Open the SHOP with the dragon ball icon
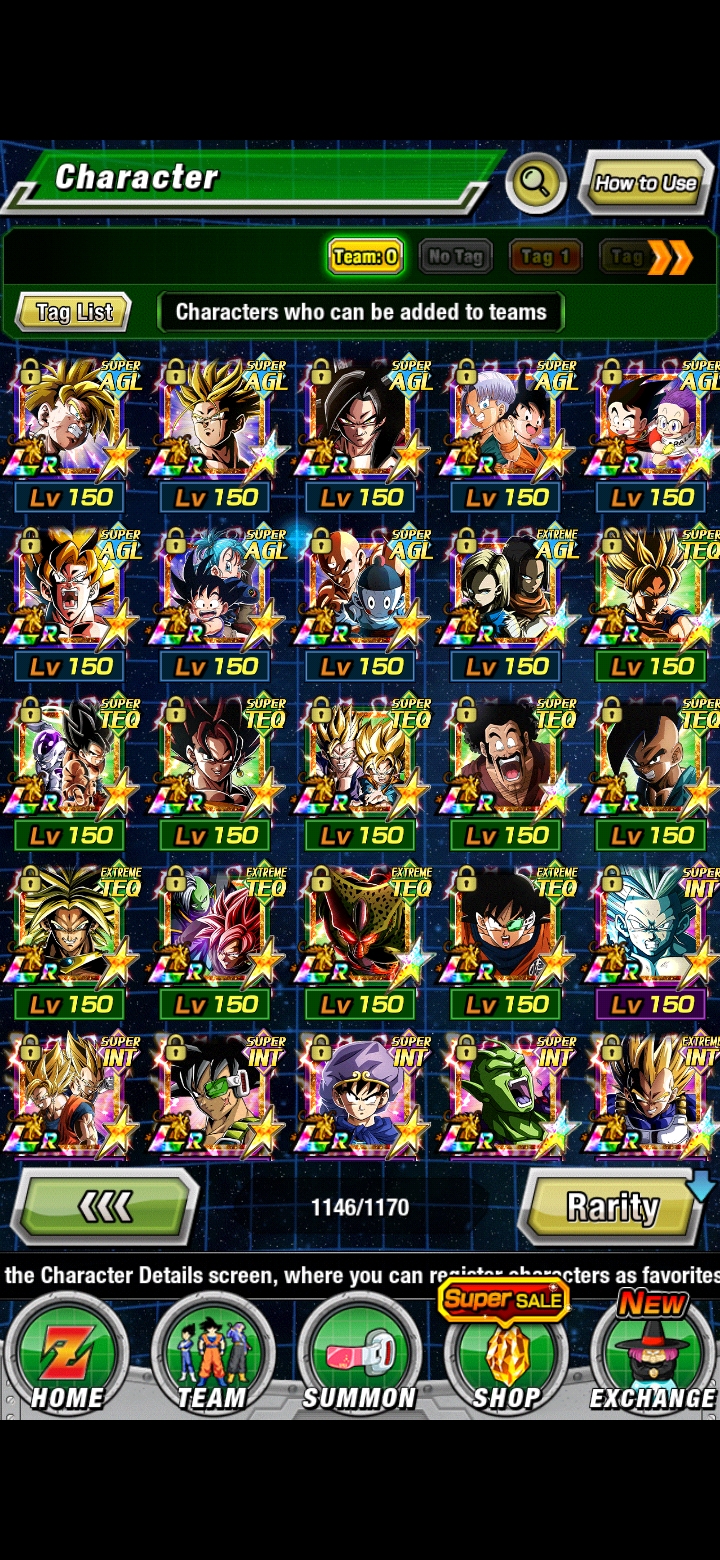Screen dimensions: 720x1560 point(506,1355)
